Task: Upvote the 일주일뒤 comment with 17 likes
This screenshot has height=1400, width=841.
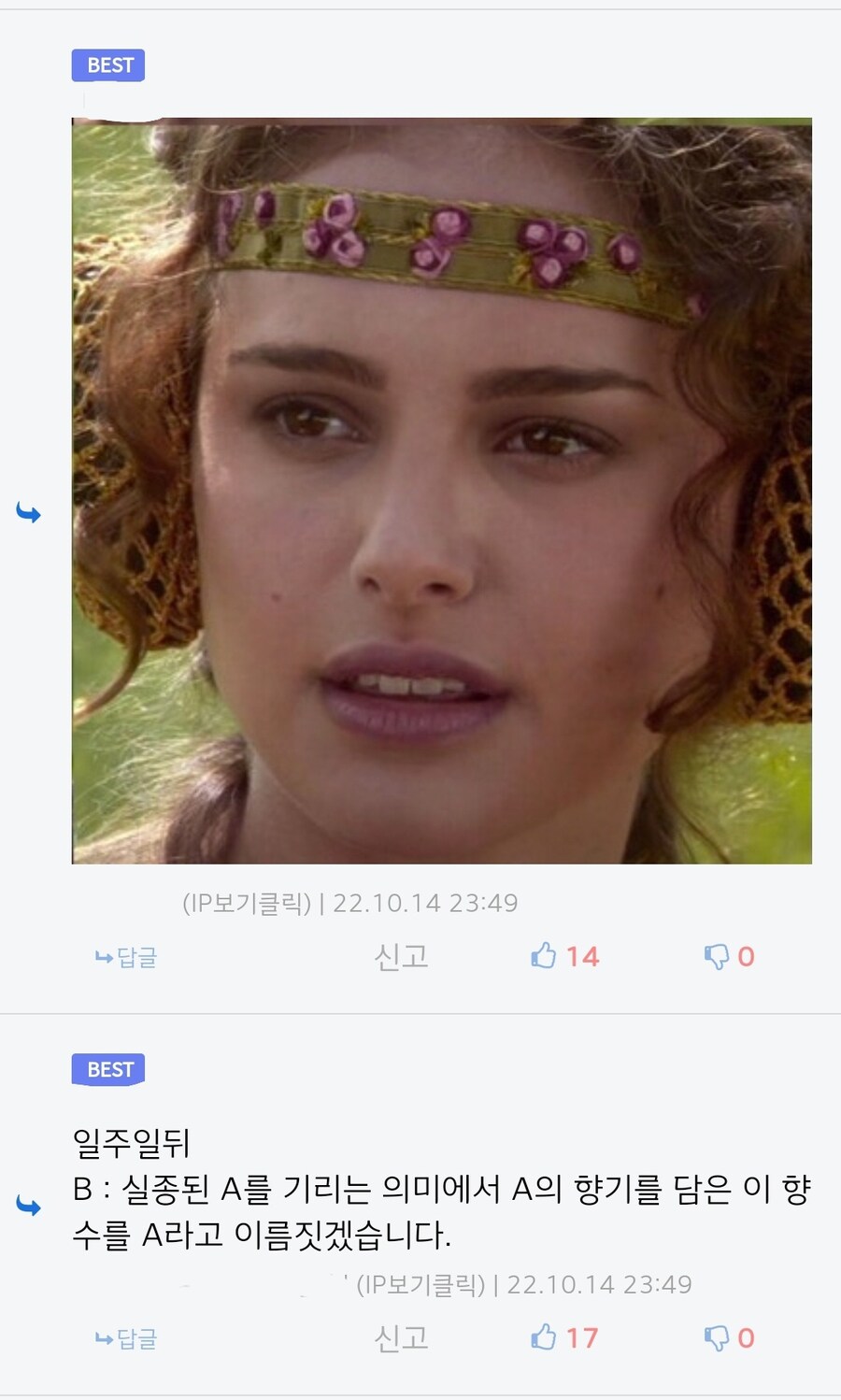Action: coord(545,1337)
